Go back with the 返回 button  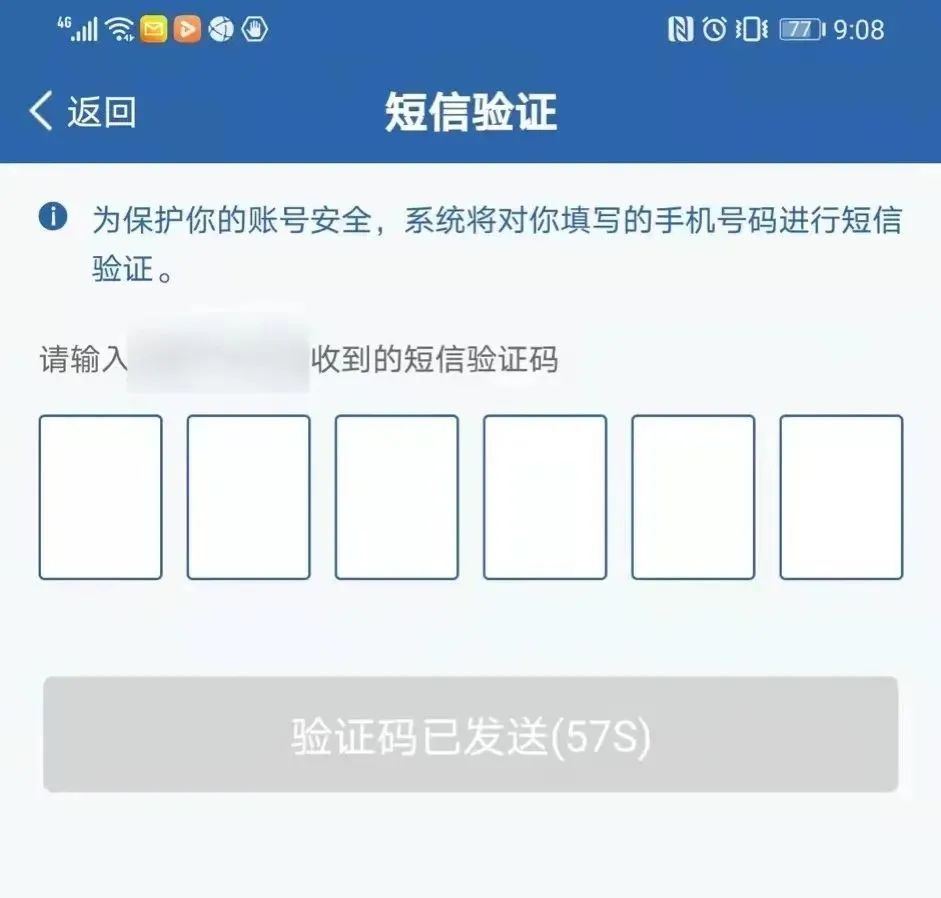click(83, 112)
